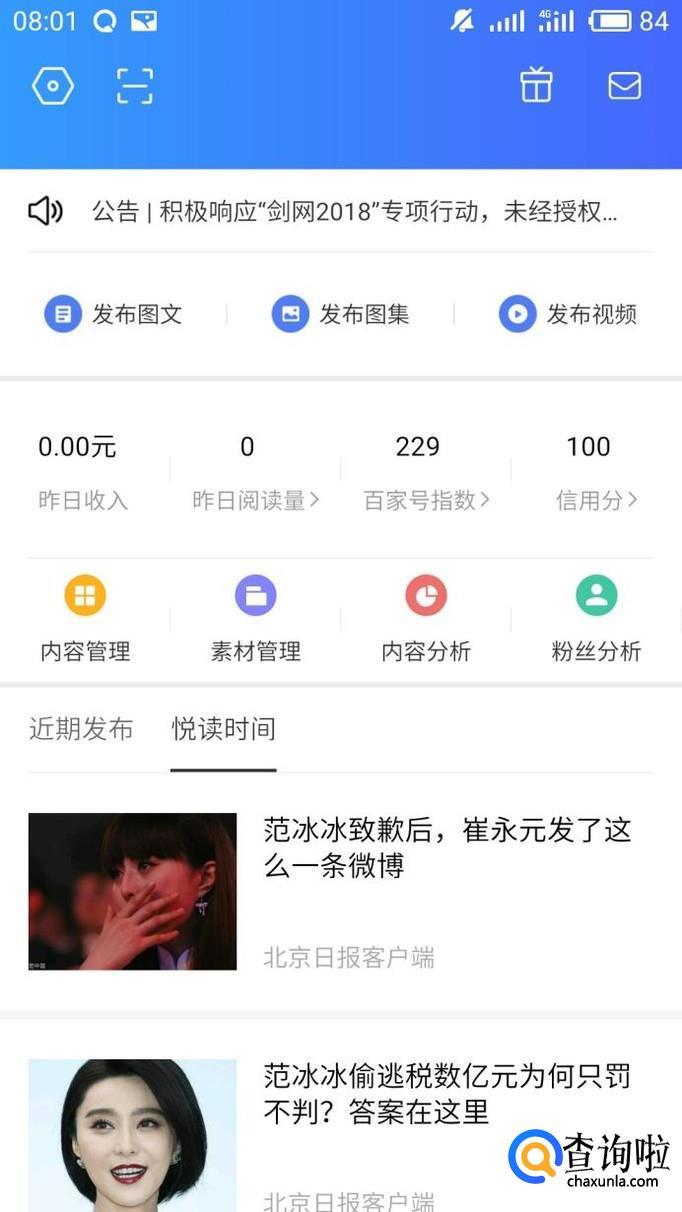Open the scan icon
682x1212 pixels.
pos(134,87)
